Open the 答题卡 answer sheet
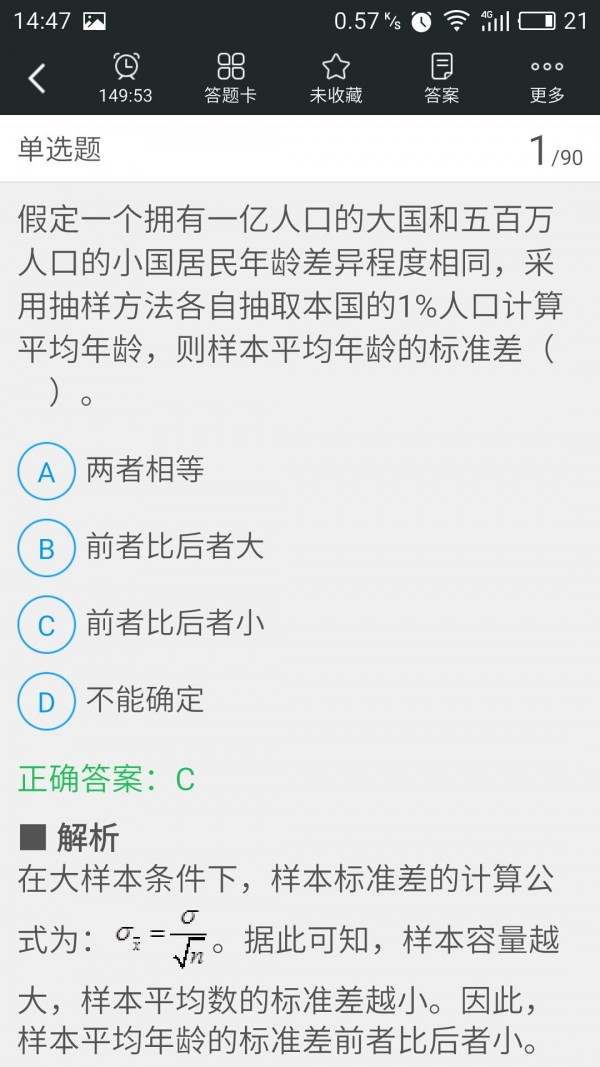The width and height of the screenshot is (600, 1067). click(230, 78)
